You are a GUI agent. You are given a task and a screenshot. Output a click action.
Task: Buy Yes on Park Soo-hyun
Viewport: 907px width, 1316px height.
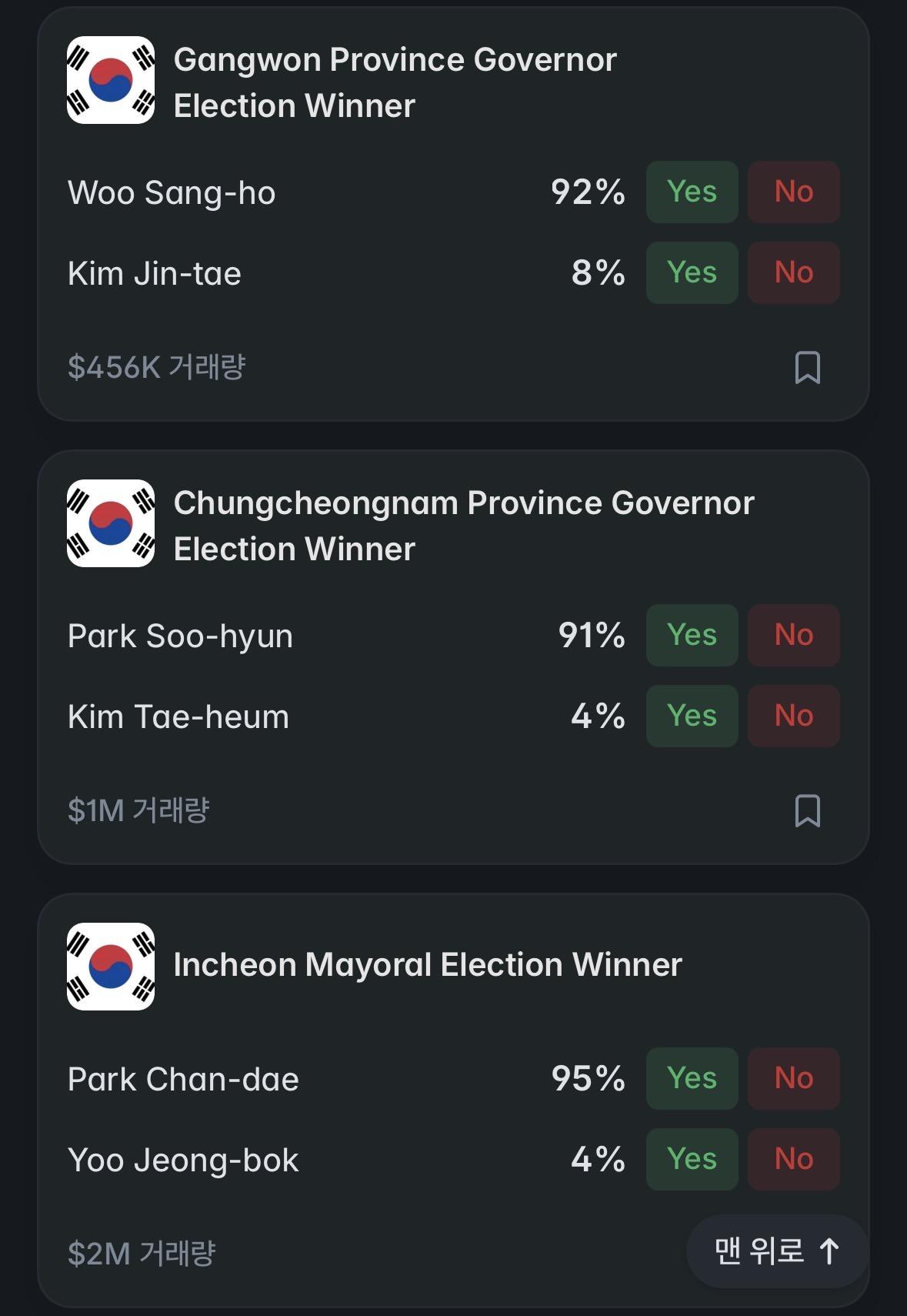click(691, 635)
